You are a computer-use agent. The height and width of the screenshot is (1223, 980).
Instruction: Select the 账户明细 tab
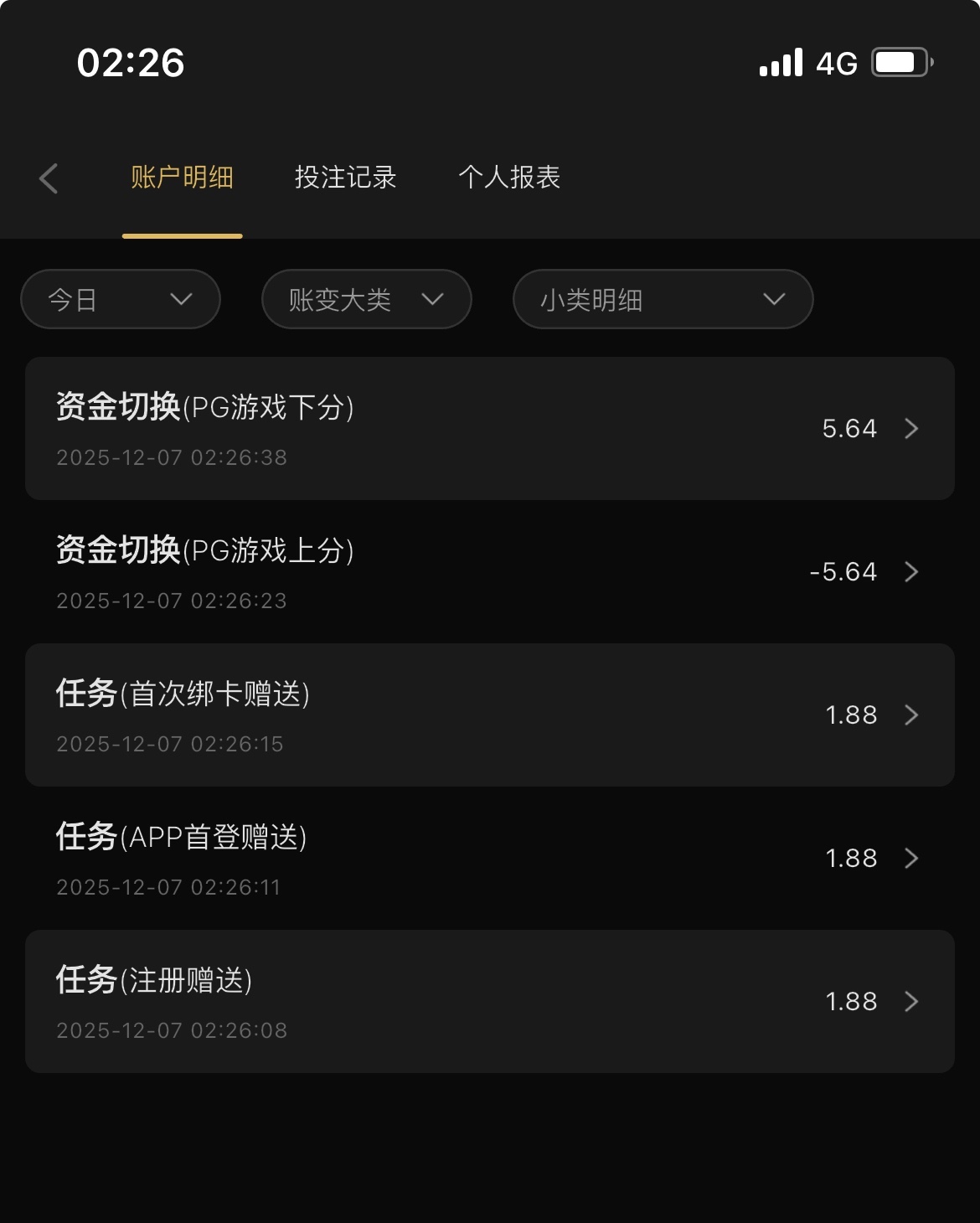[182, 178]
